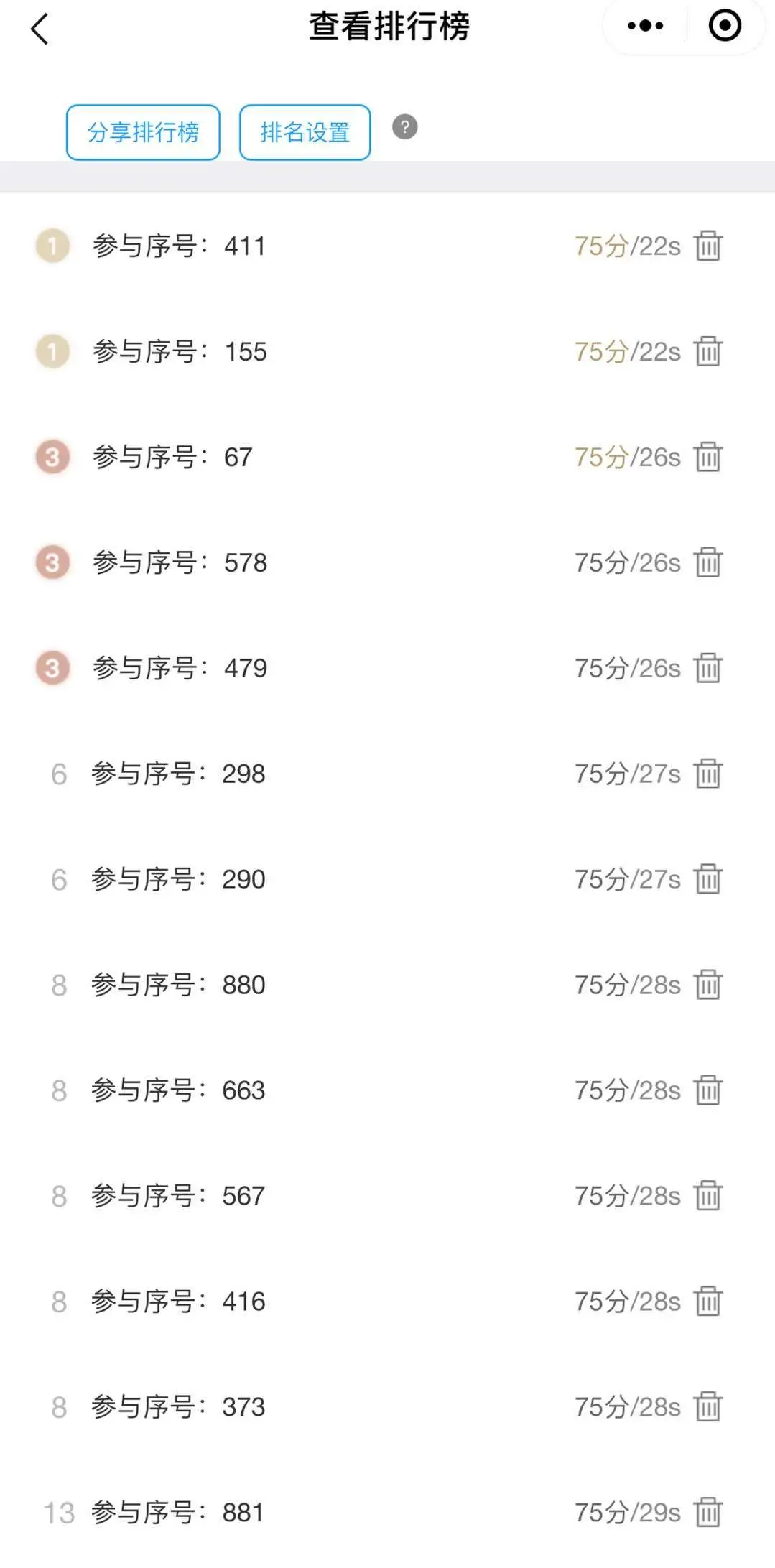The width and height of the screenshot is (775, 1568).
Task: Tap the trash icon beside 参与序号 290
Action: [x=708, y=879]
